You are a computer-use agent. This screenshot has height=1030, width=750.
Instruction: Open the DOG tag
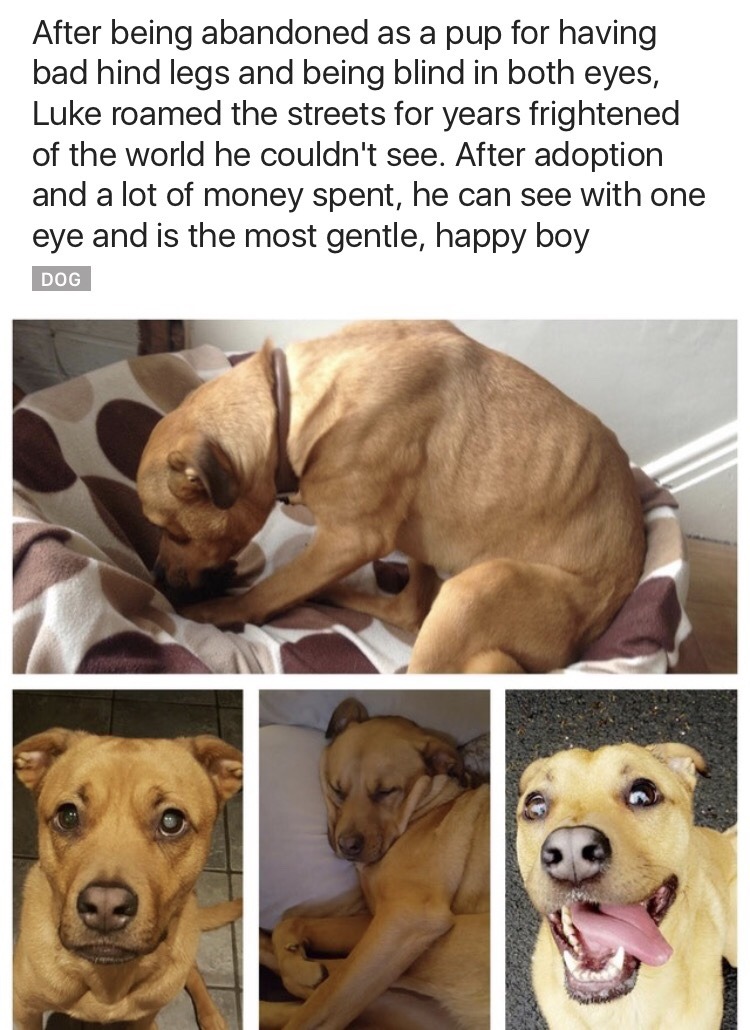(61, 280)
